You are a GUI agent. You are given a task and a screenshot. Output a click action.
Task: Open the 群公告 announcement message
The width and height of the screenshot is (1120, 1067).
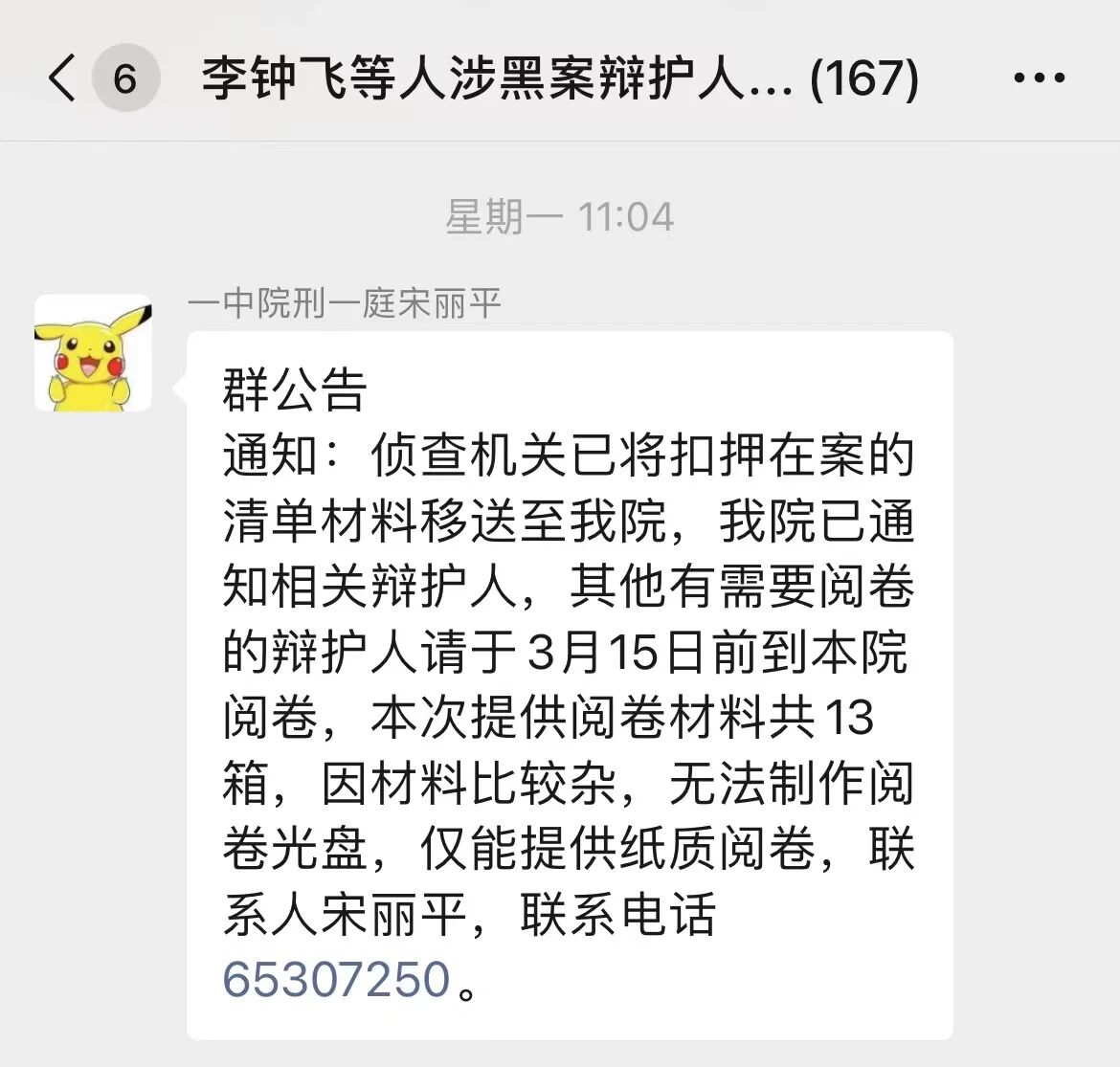pos(569,683)
